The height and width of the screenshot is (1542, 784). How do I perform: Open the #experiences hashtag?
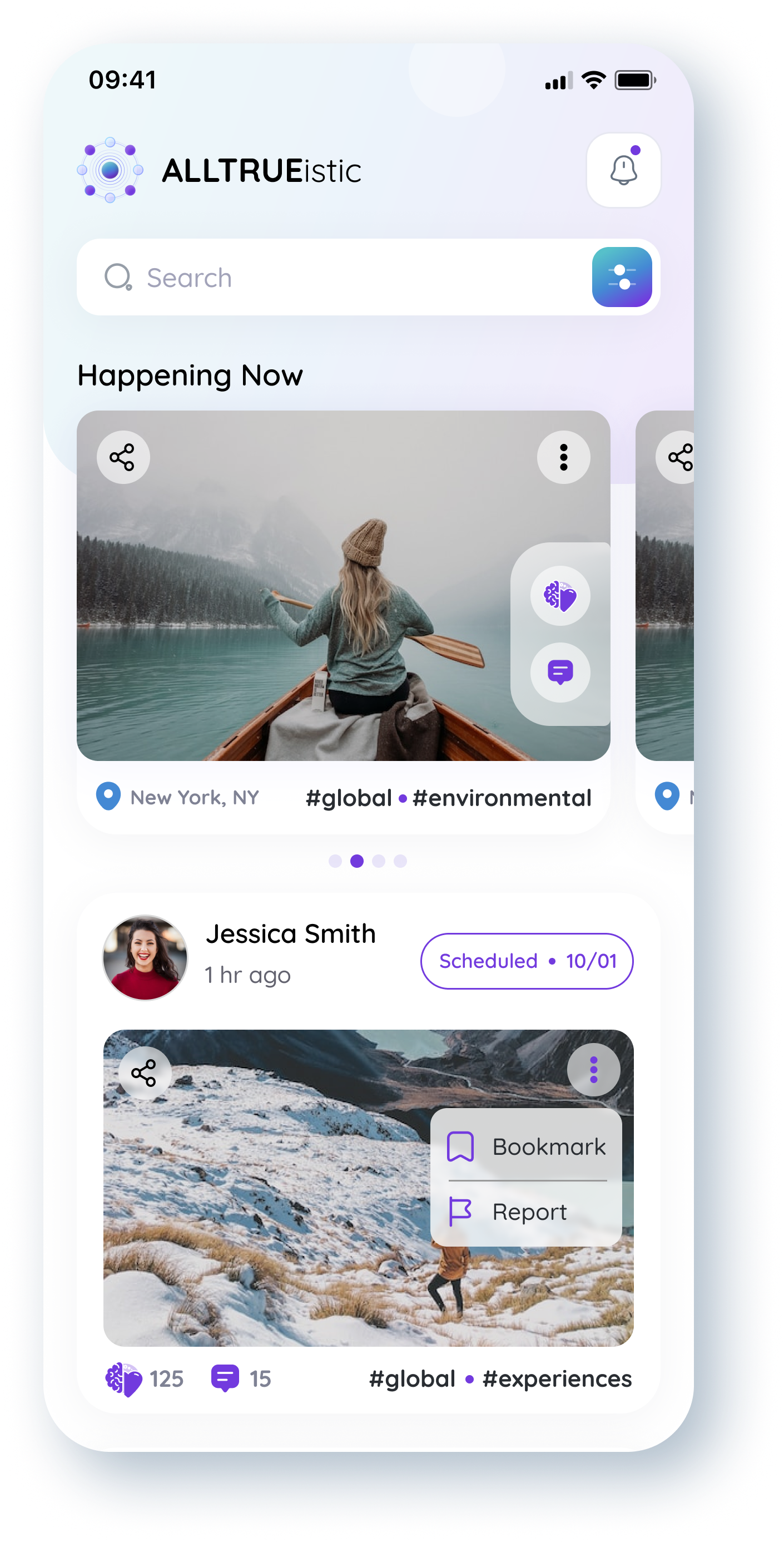click(x=557, y=1378)
